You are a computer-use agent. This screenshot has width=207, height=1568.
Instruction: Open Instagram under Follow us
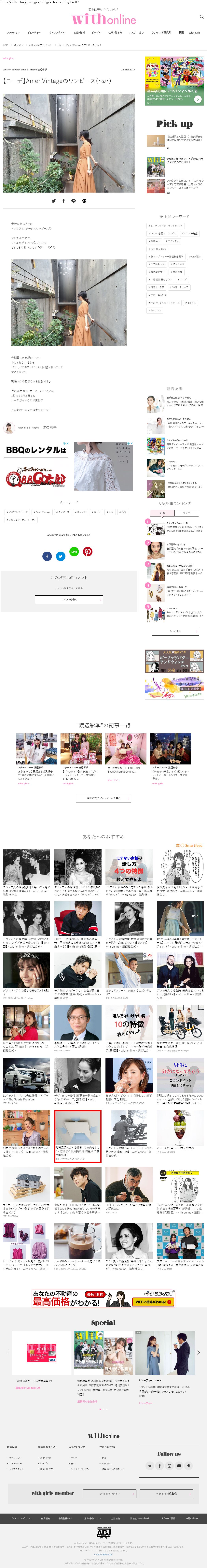coord(169,1466)
